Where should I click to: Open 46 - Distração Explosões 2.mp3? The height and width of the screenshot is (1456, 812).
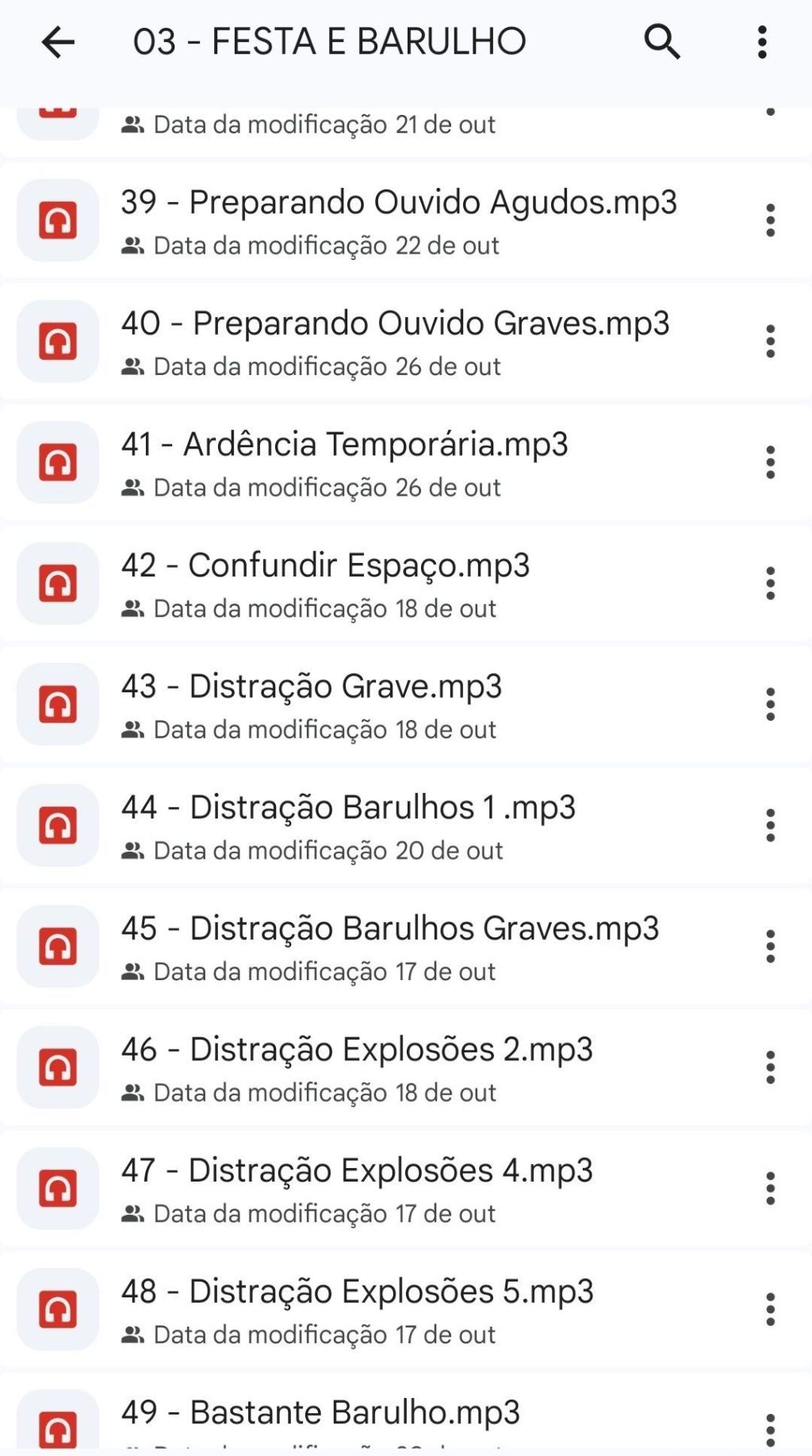pos(357,1050)
